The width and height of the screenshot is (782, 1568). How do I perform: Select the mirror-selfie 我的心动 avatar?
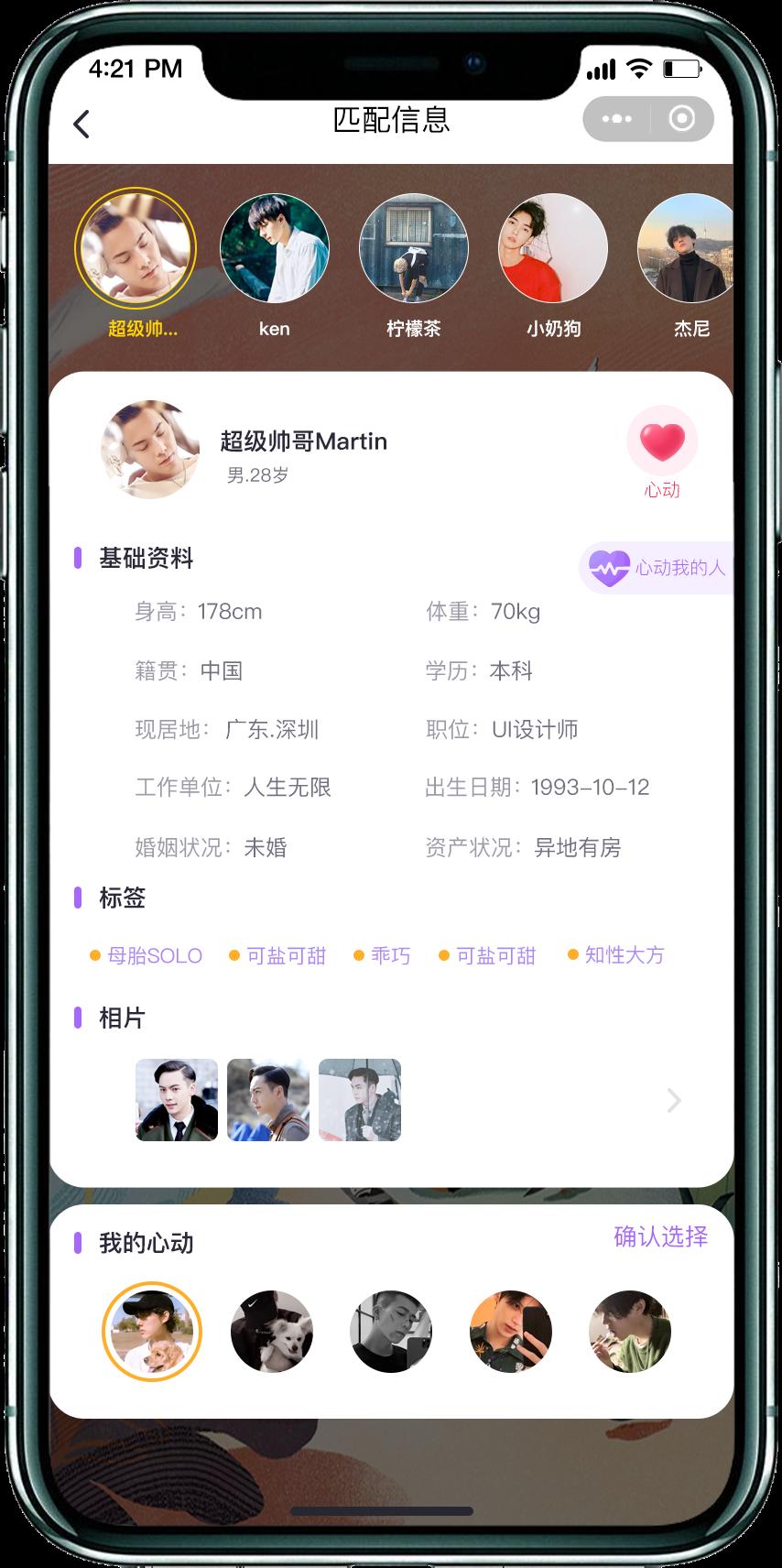511,1332
